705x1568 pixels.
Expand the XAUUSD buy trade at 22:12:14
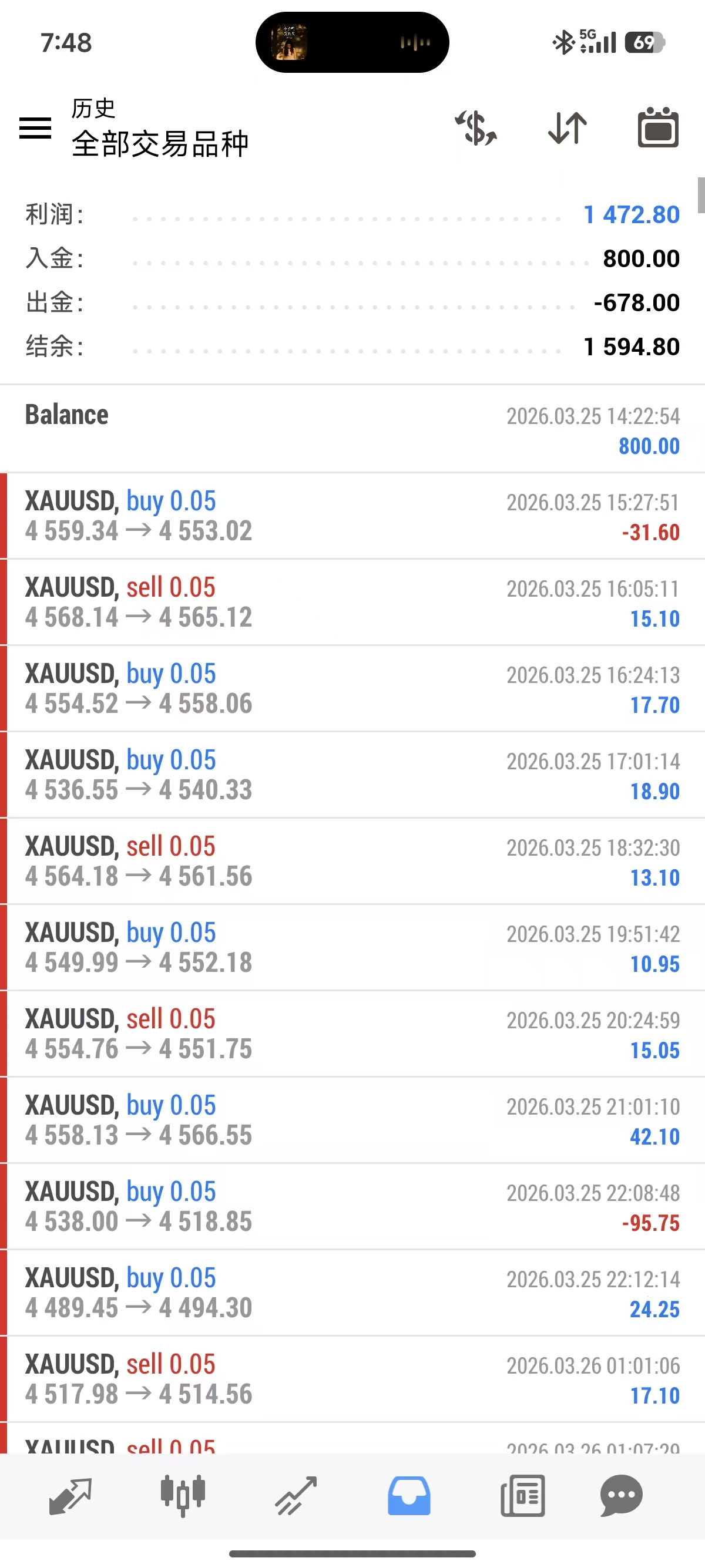tap(352, 1293)
